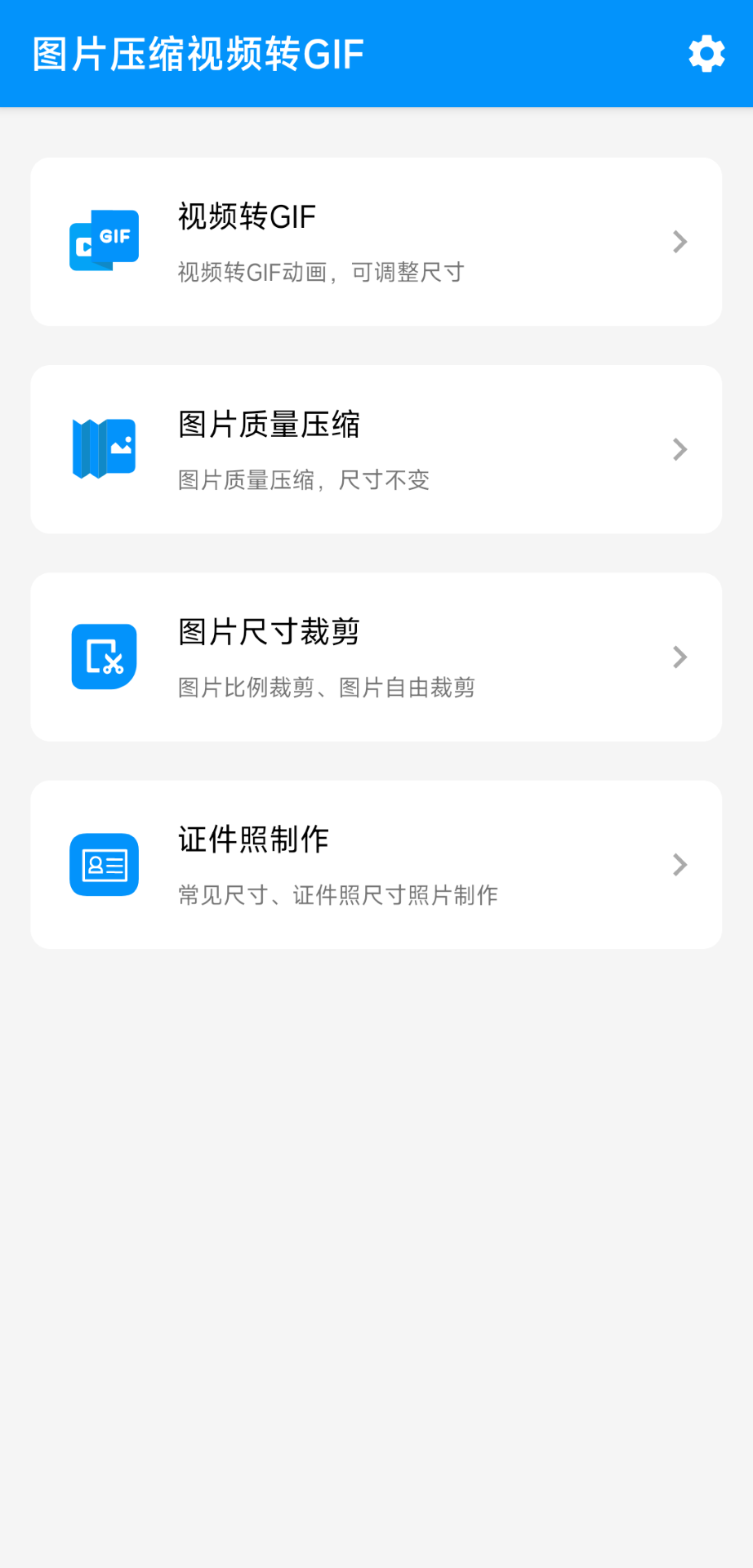This screenshot has width=753, height=1568.
Task: Open 图片质量压缩 feature
Action: click(x=376, y=449)
